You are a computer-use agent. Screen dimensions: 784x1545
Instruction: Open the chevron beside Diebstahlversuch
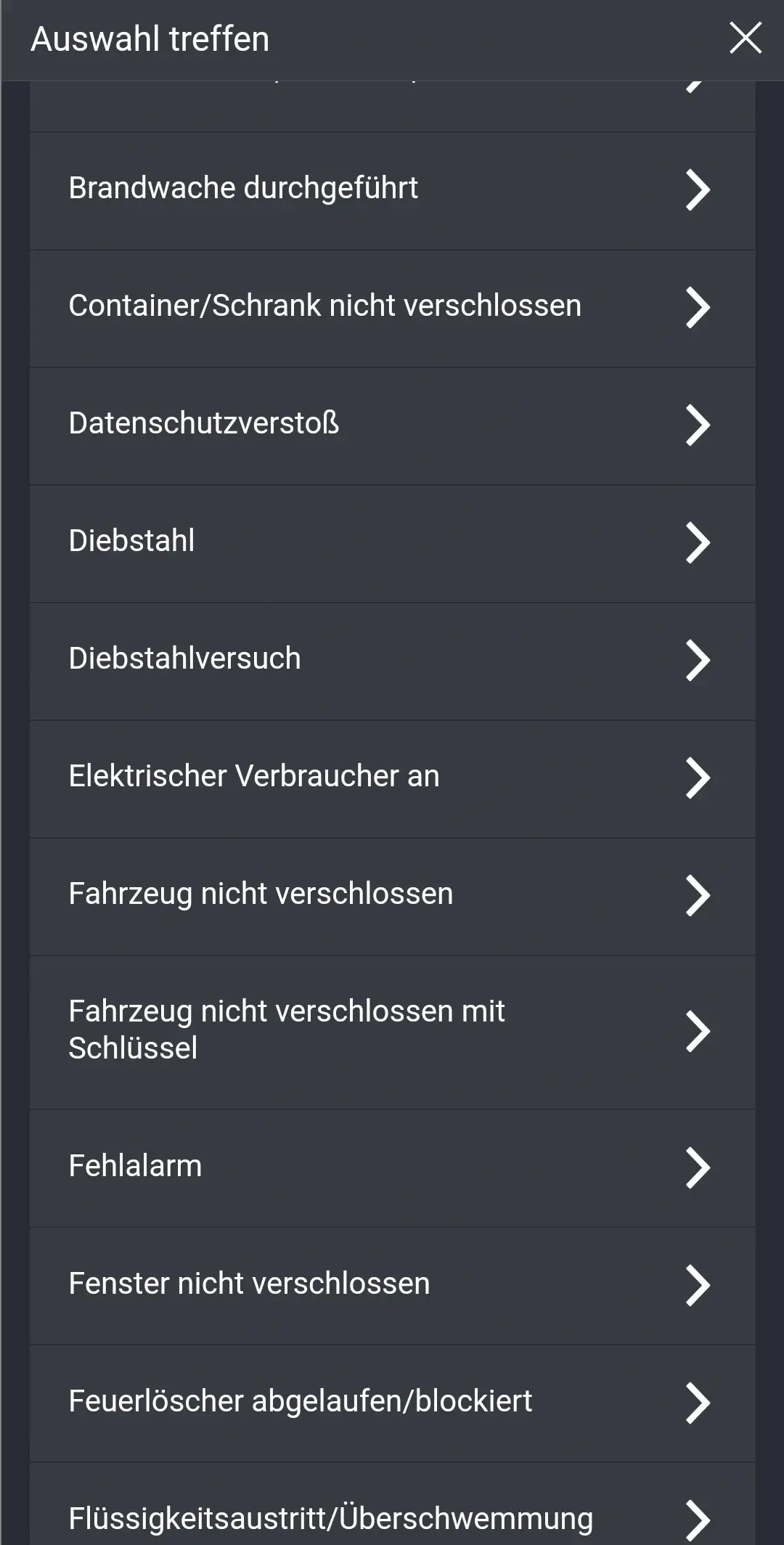tap(698, 660)
